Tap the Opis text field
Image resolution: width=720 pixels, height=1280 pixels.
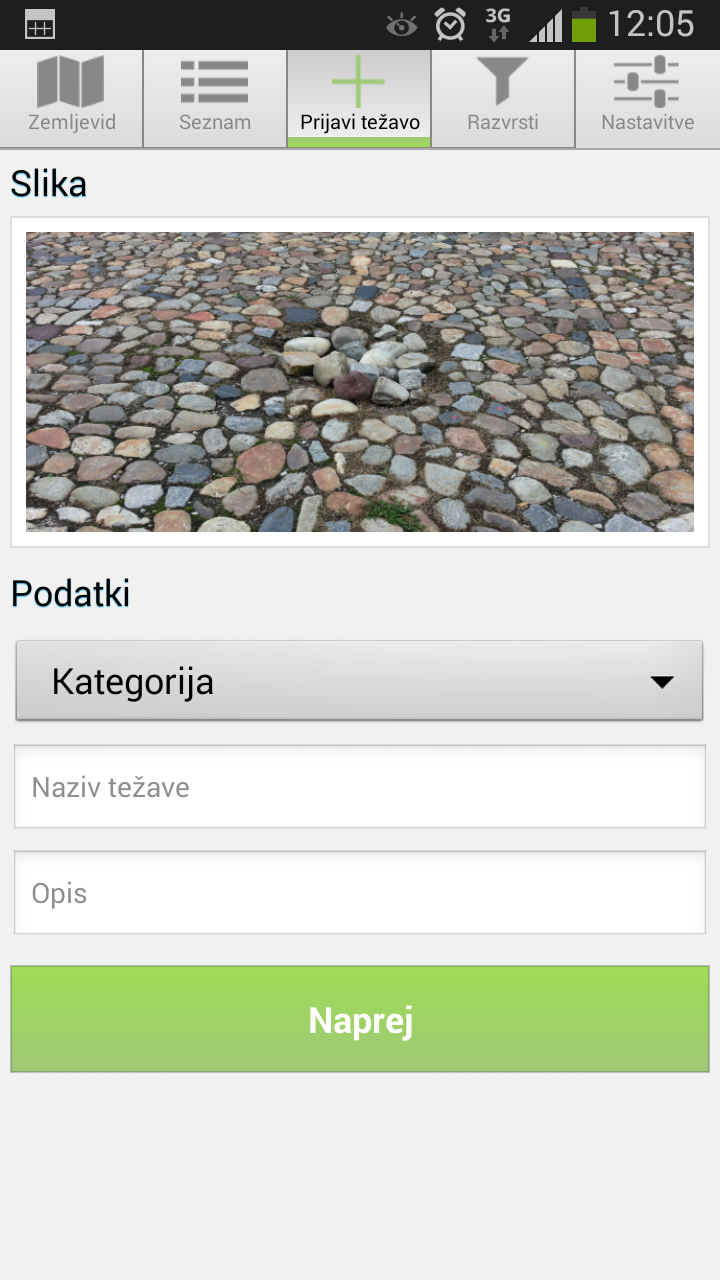click(360, 893)
